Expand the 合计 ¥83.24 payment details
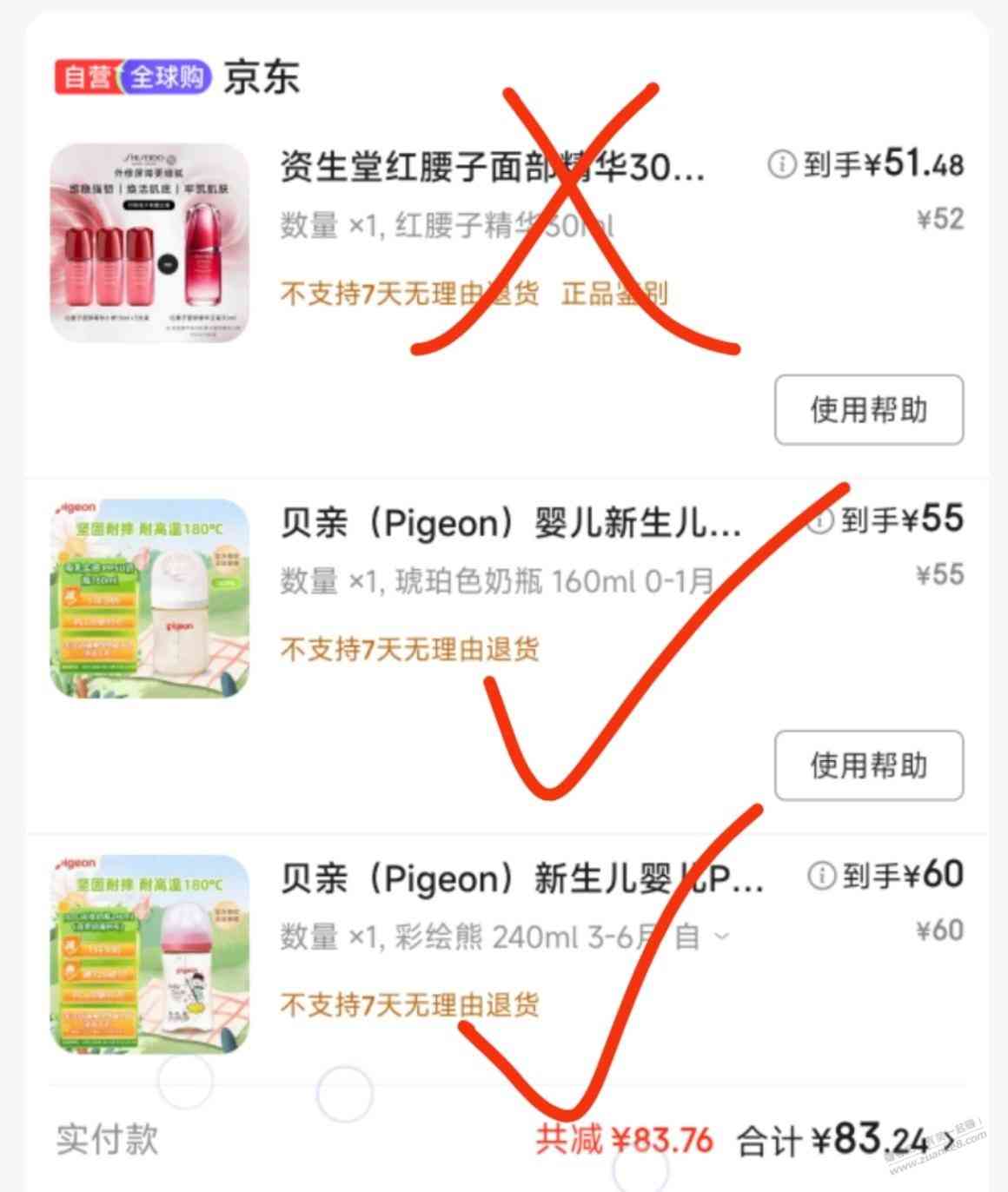The image size is (1008, 1192). (951, 1139)
